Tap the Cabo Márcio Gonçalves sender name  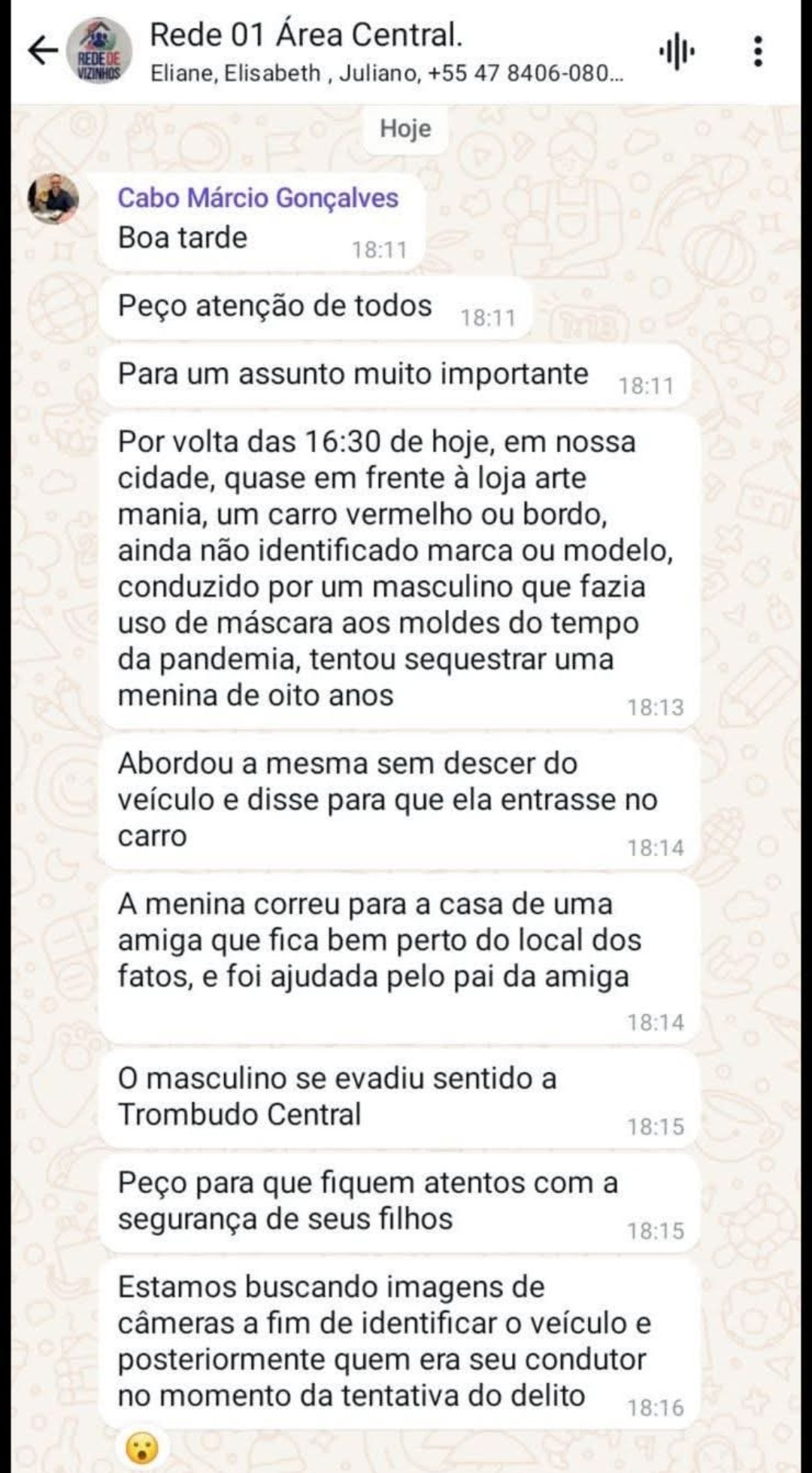point(258,198)
